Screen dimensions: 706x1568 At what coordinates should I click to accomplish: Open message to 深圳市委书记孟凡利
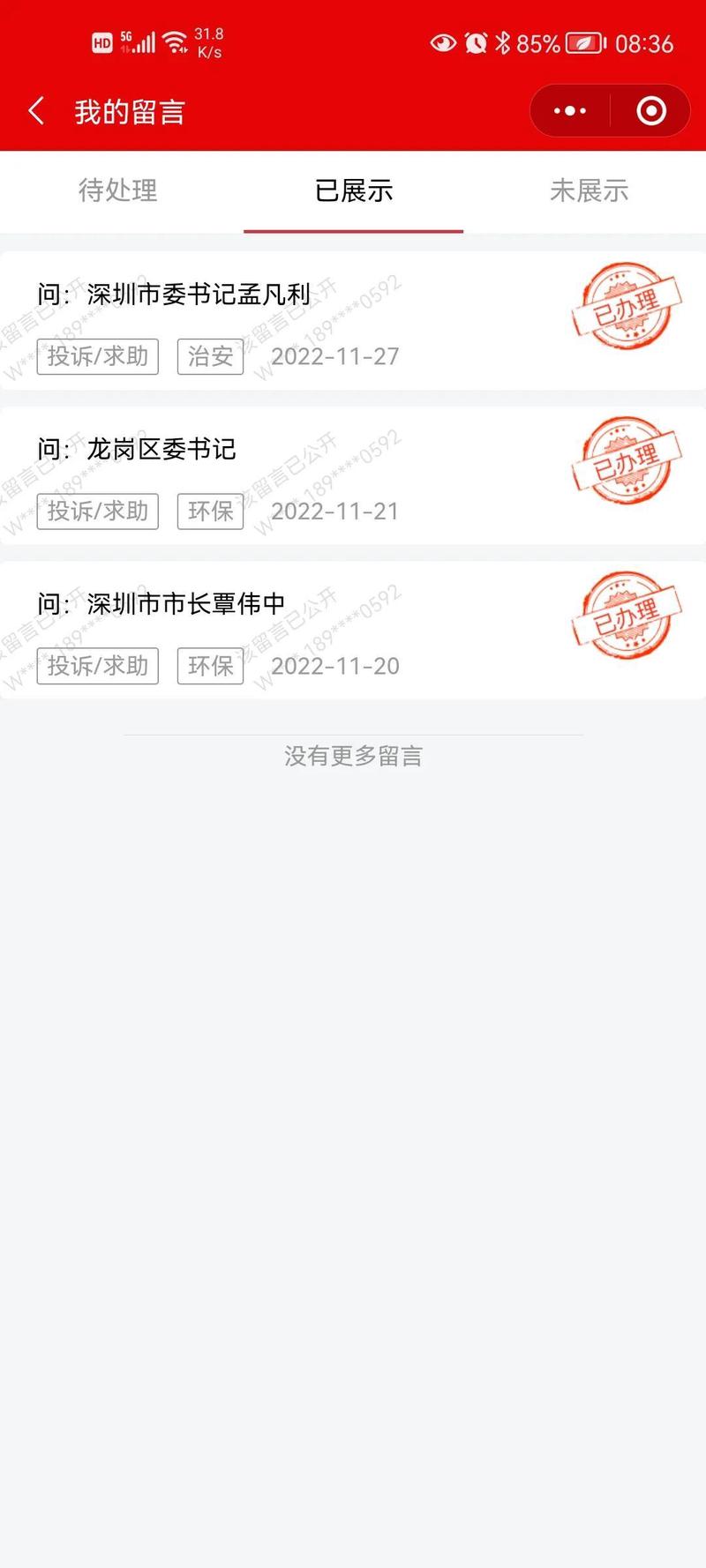coord(353,321)
